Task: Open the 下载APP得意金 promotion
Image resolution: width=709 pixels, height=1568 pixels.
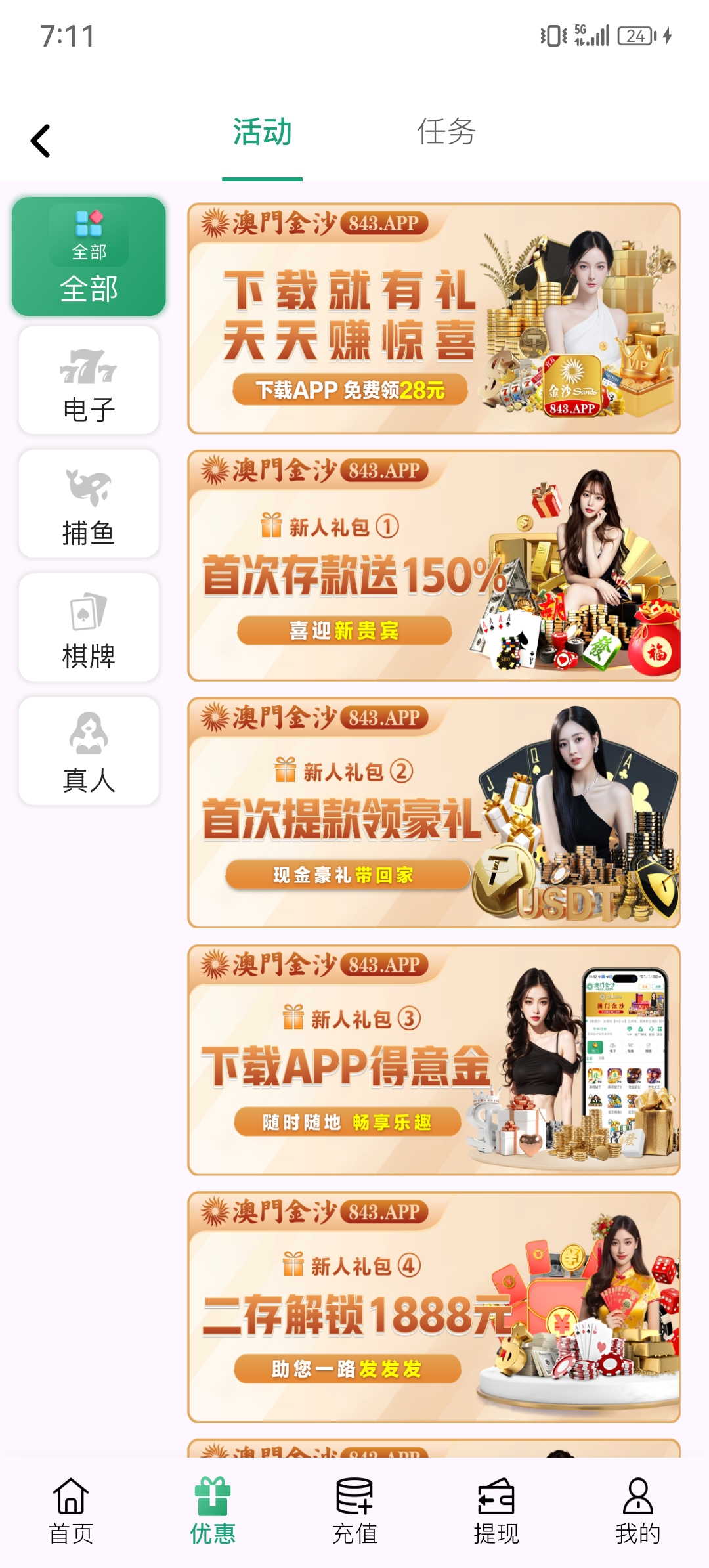Action: [433, 1060]
